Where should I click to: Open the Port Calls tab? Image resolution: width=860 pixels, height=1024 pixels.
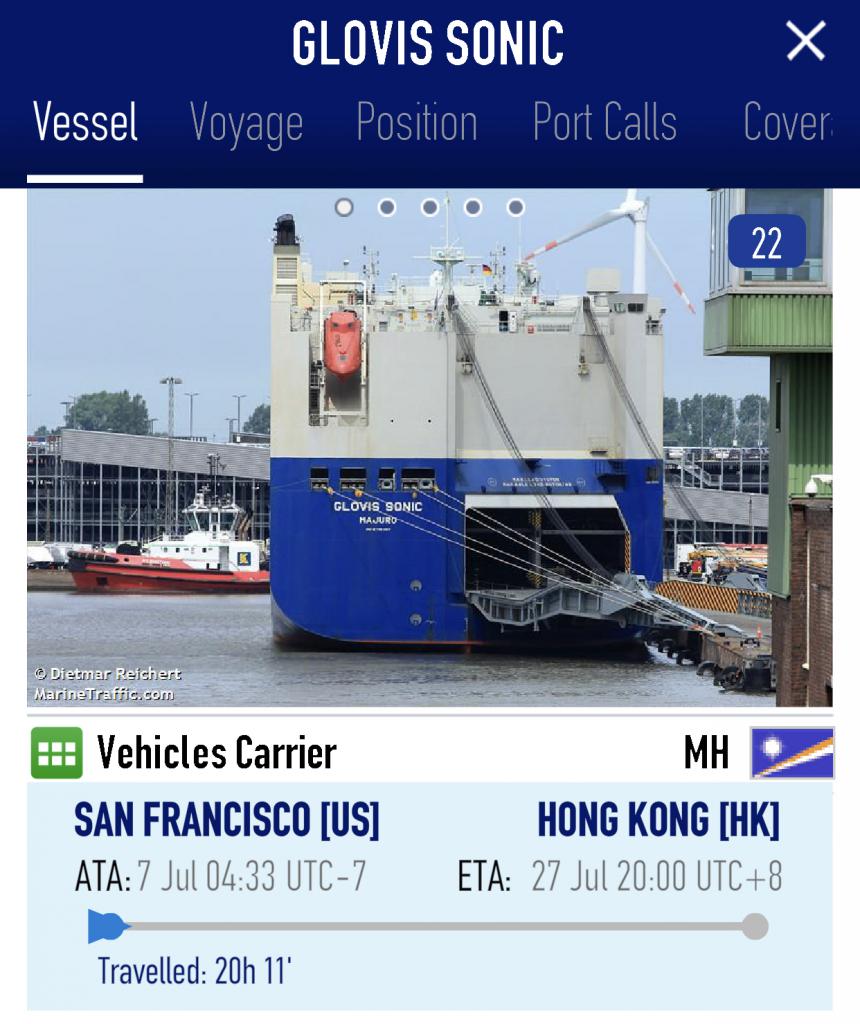pos(605,123)
